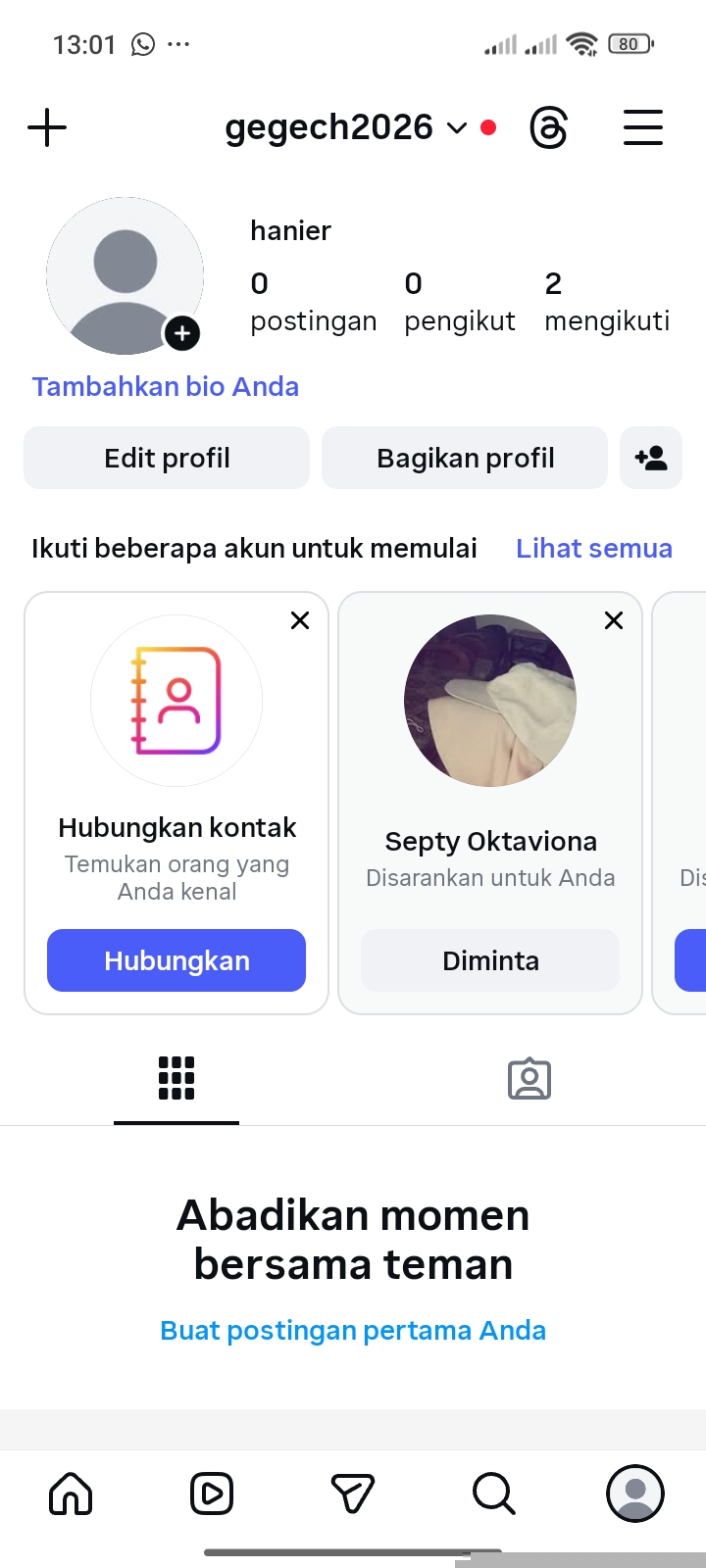Go to the Home feed tab
The image size is (706, 1568).
click(x=71, y=1494)
